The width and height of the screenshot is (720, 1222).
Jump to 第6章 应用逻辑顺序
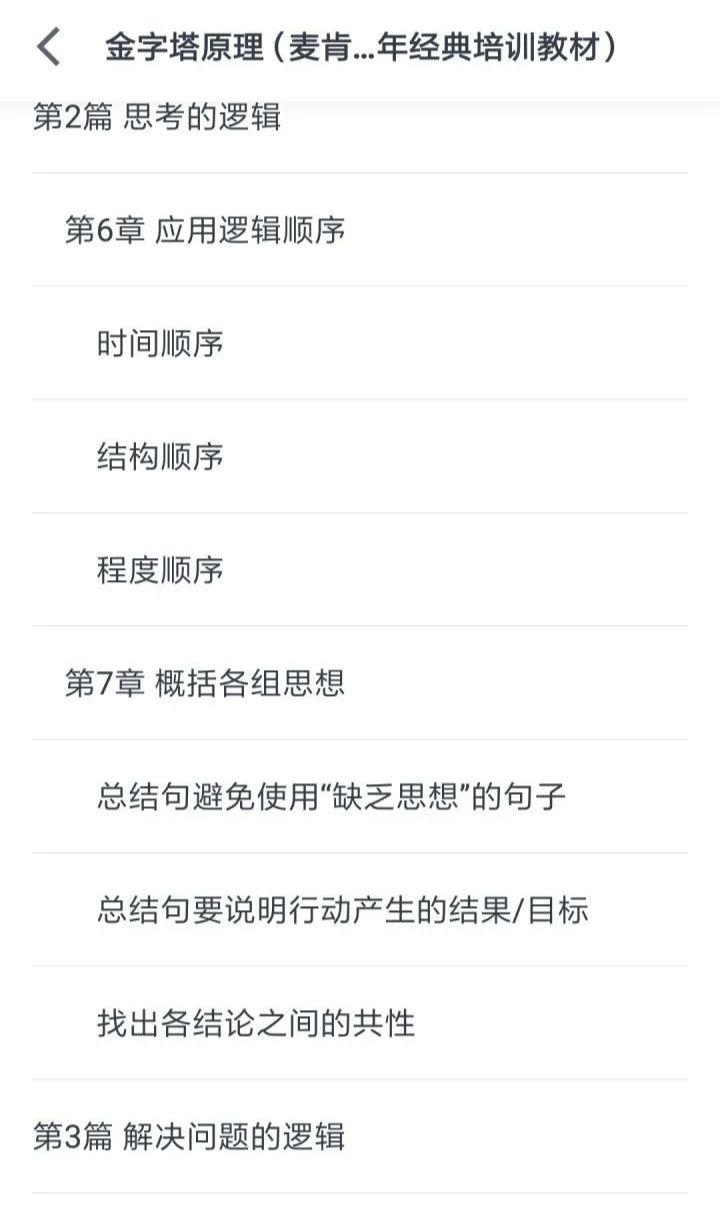tap(205, 230)
